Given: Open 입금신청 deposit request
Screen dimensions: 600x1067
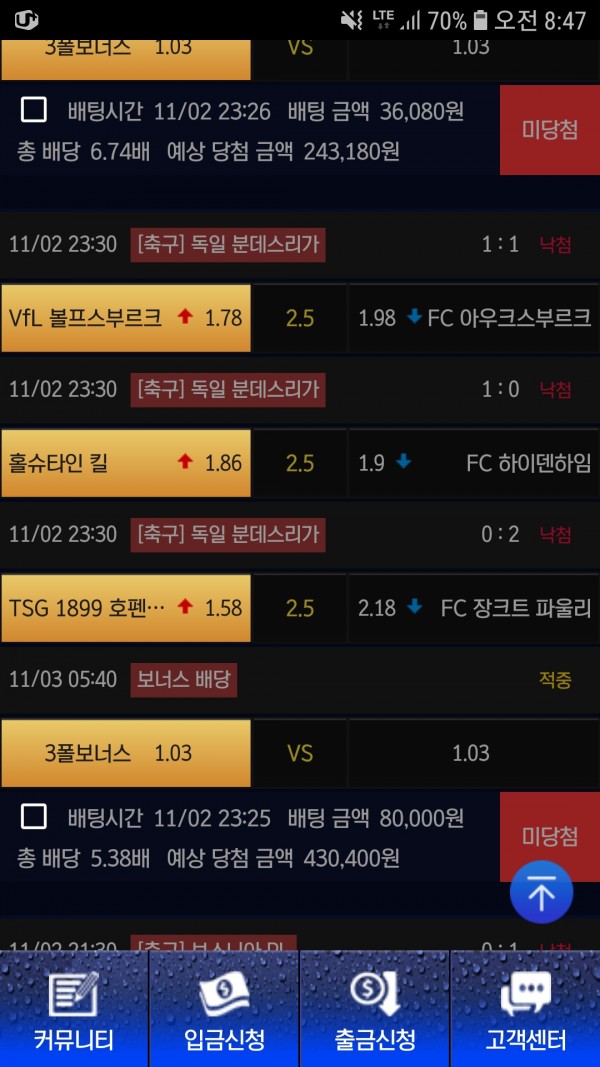Looking at the screenshot, I should 225,1010.
